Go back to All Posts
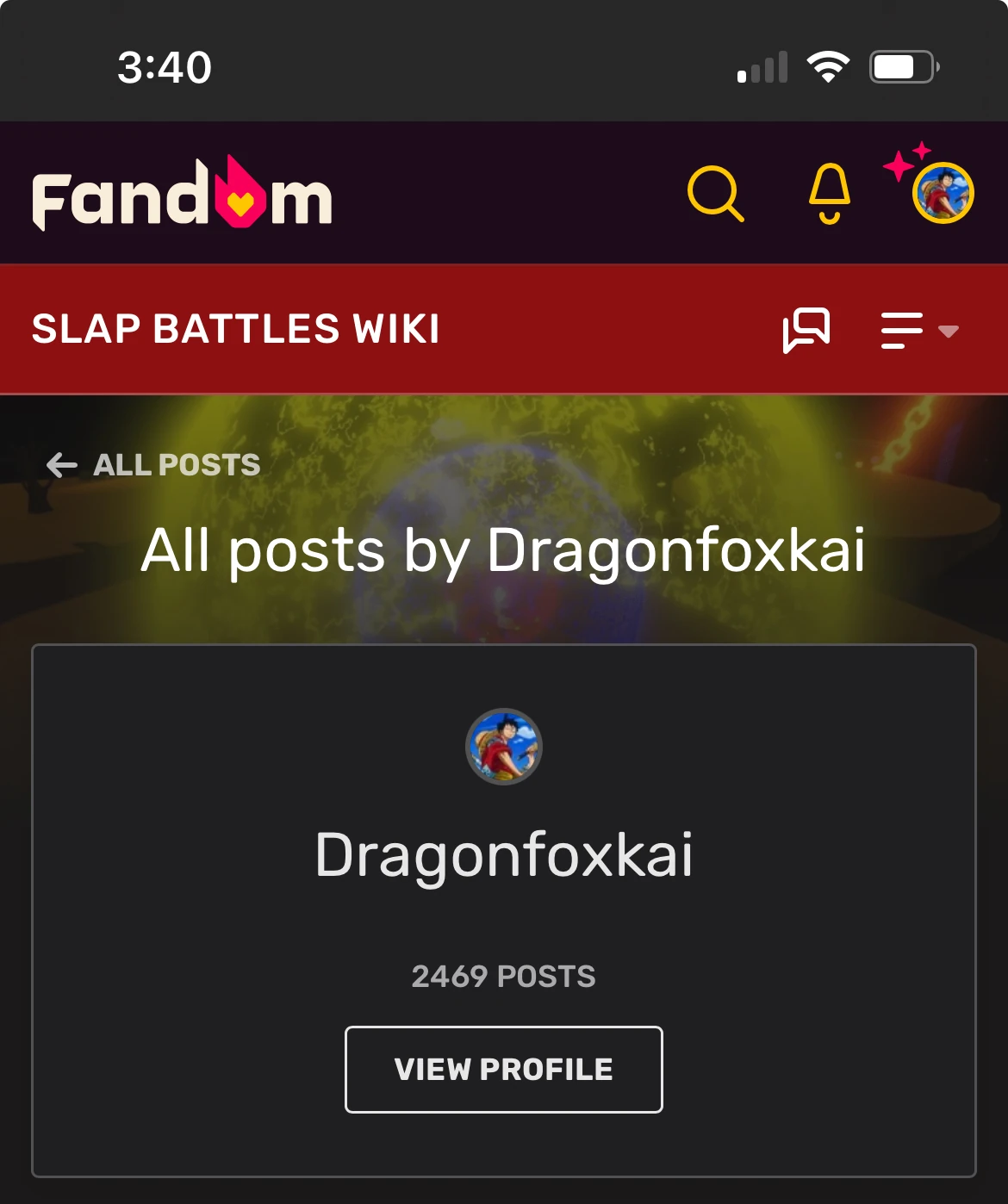Image resolution: width=1008 pixels, height=1204 pixels. 153,465
